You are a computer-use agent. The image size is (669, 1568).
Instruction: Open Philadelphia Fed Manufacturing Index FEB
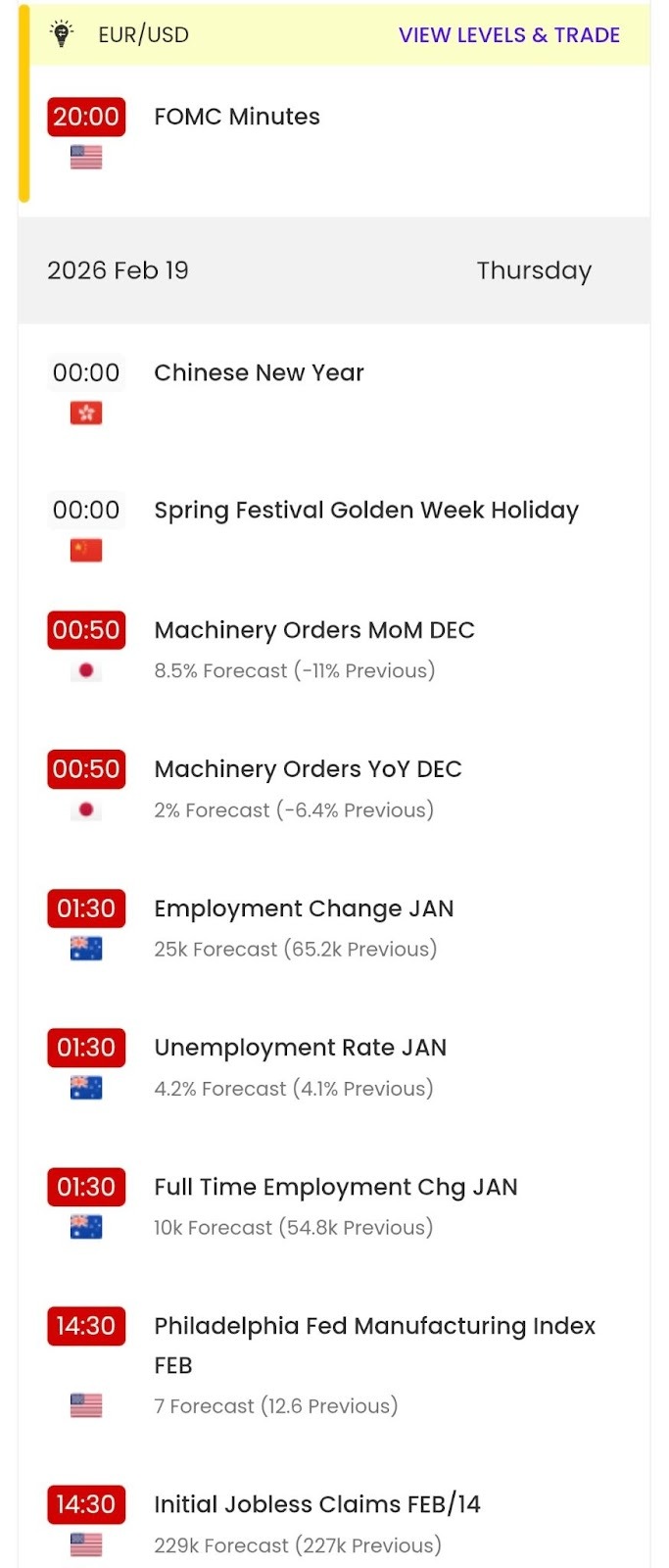pyautogui.click(x=374, y=1326)
